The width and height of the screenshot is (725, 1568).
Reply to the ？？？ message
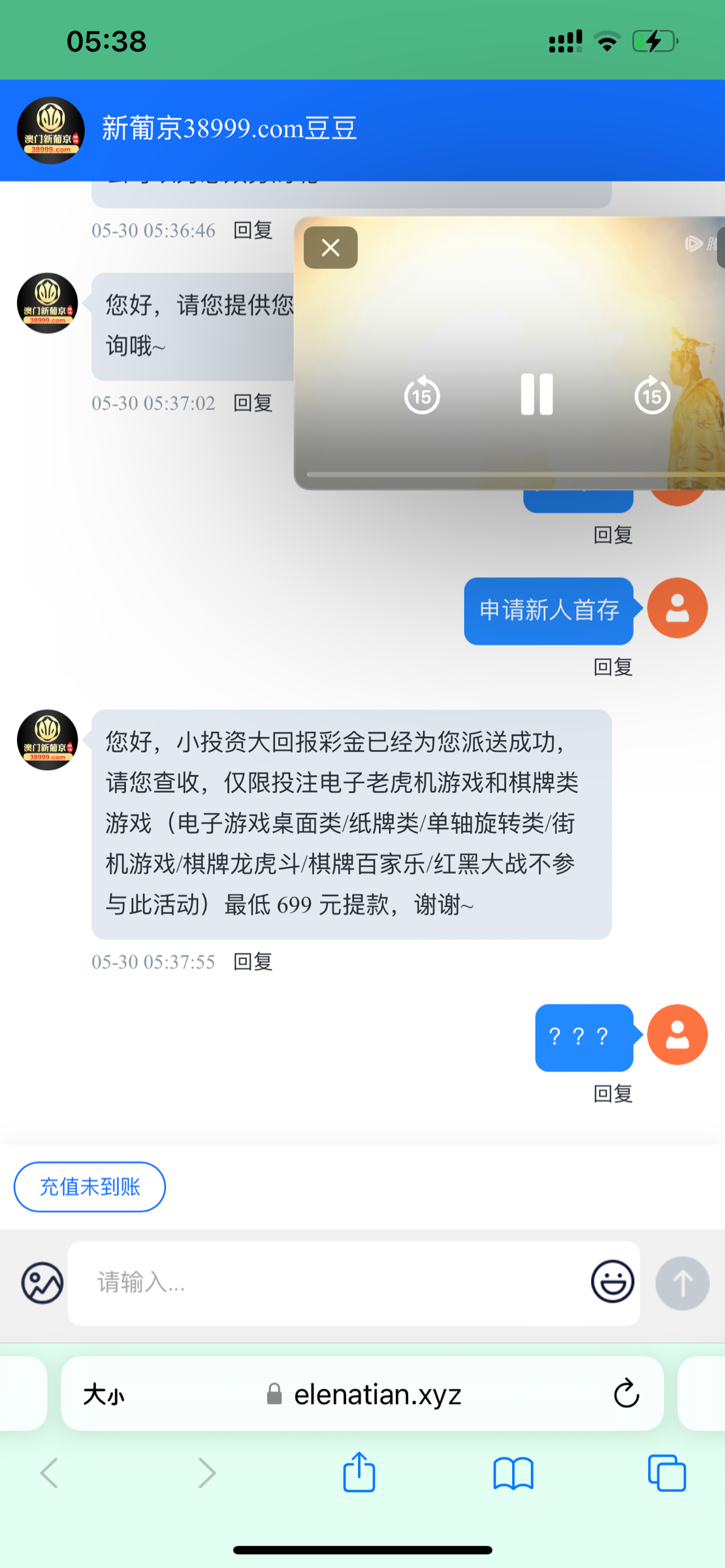[613, 1094]
